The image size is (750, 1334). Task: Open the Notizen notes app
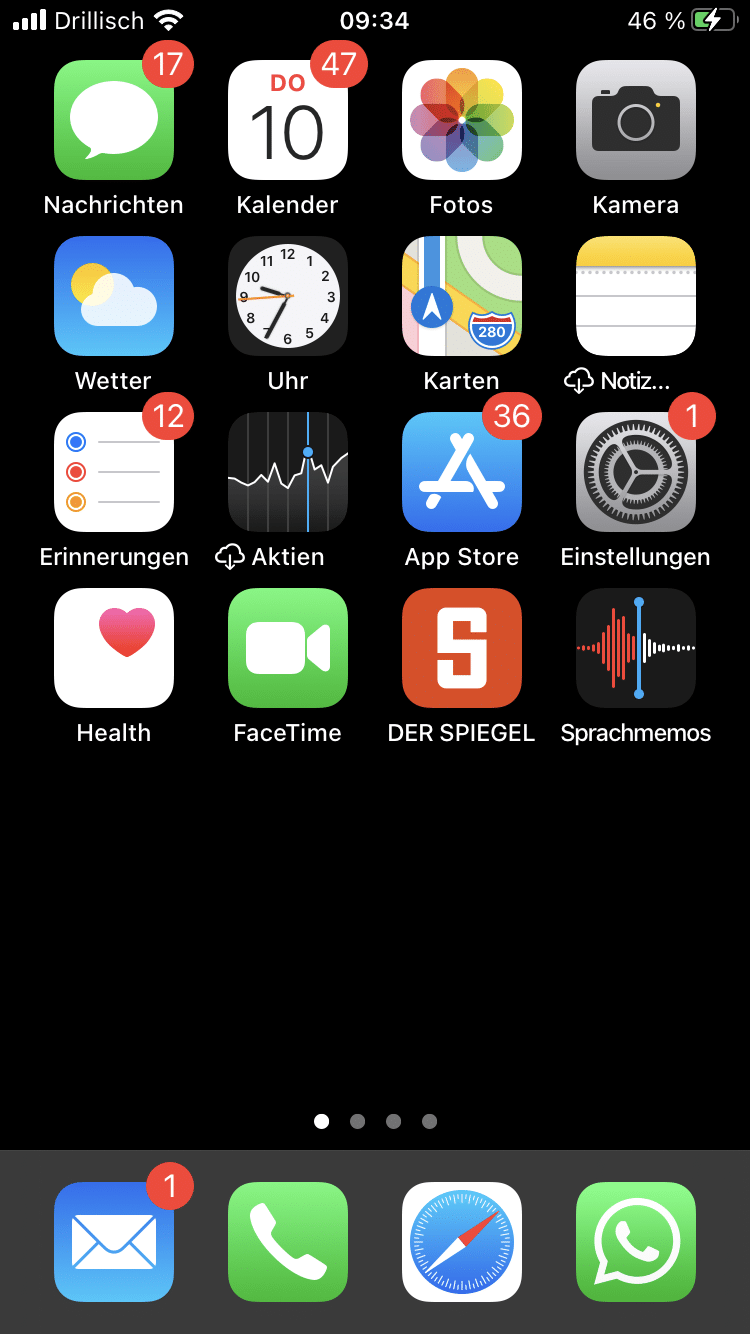(x=636, y=296)
